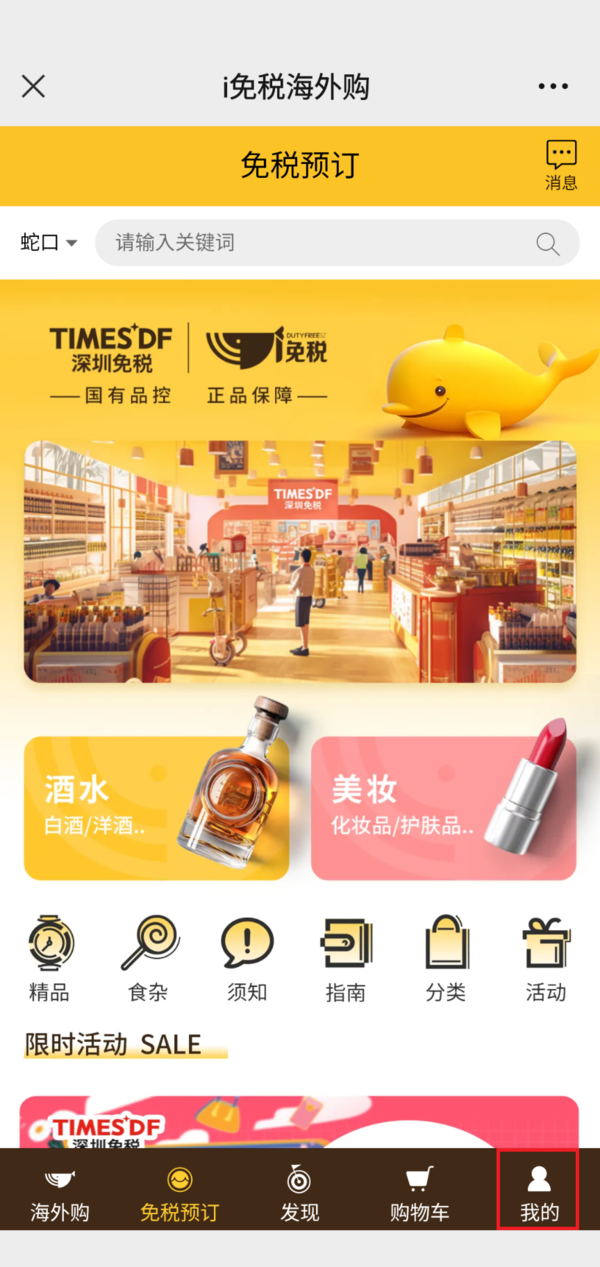600x1267 pixels.
Task: Open the 酒水 liquor category card
Action: coord(156,808)
